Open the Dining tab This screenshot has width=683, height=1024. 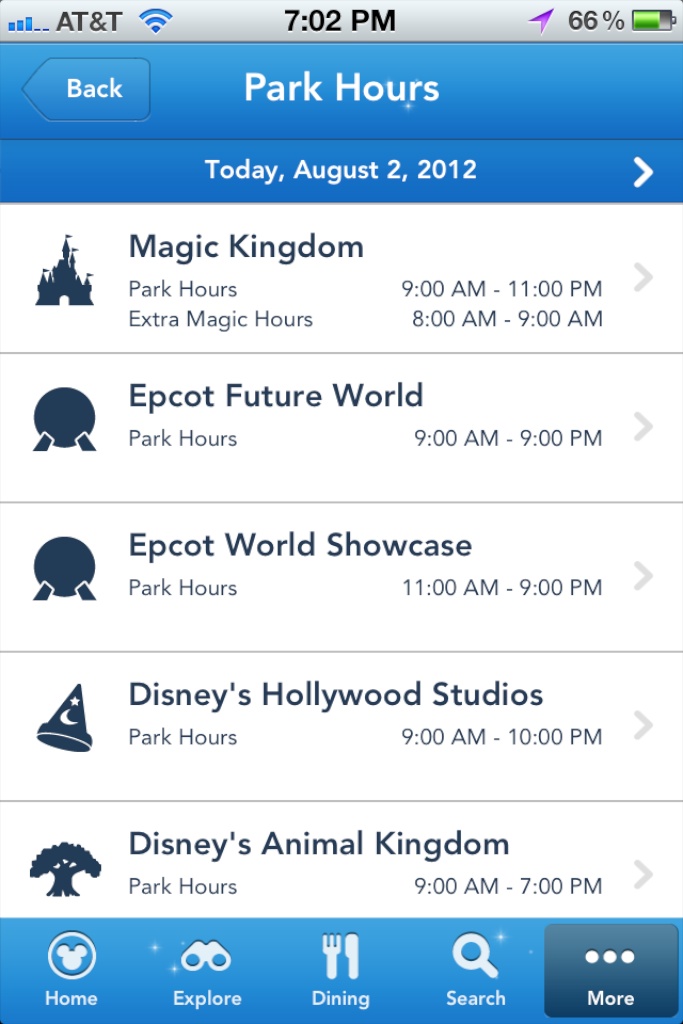[340, 970]
